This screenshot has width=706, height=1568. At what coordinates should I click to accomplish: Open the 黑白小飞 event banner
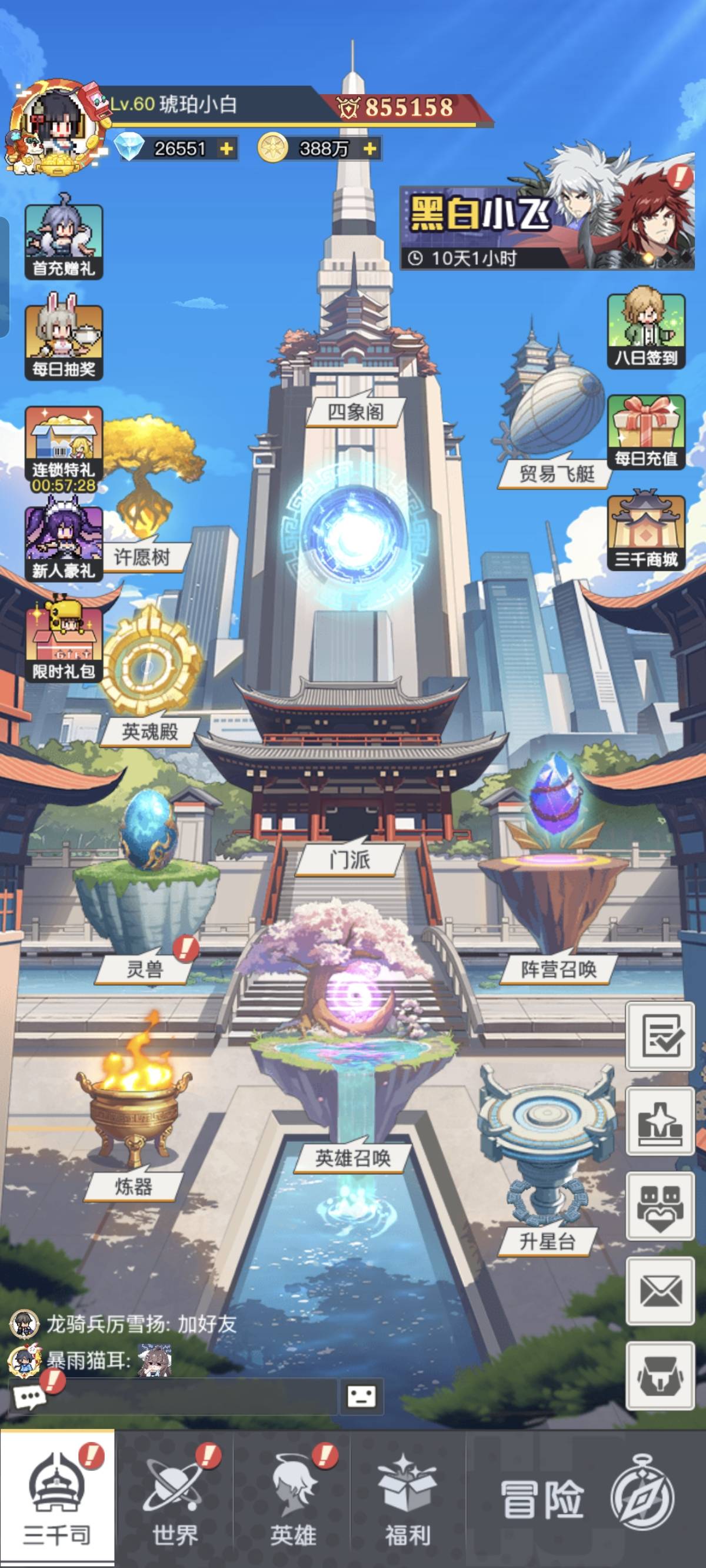tap(547, 219)
